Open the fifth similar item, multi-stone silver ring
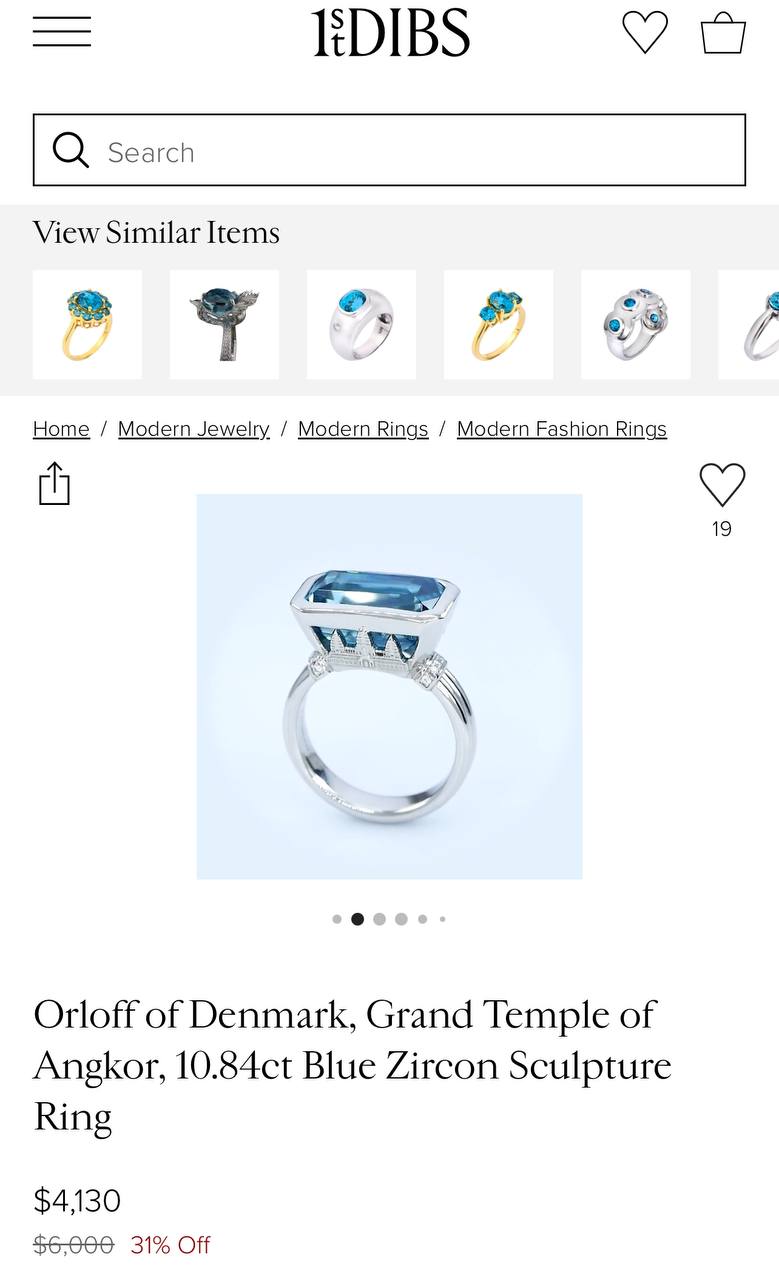Viewport: 779px width, 1280px height. 635,324
